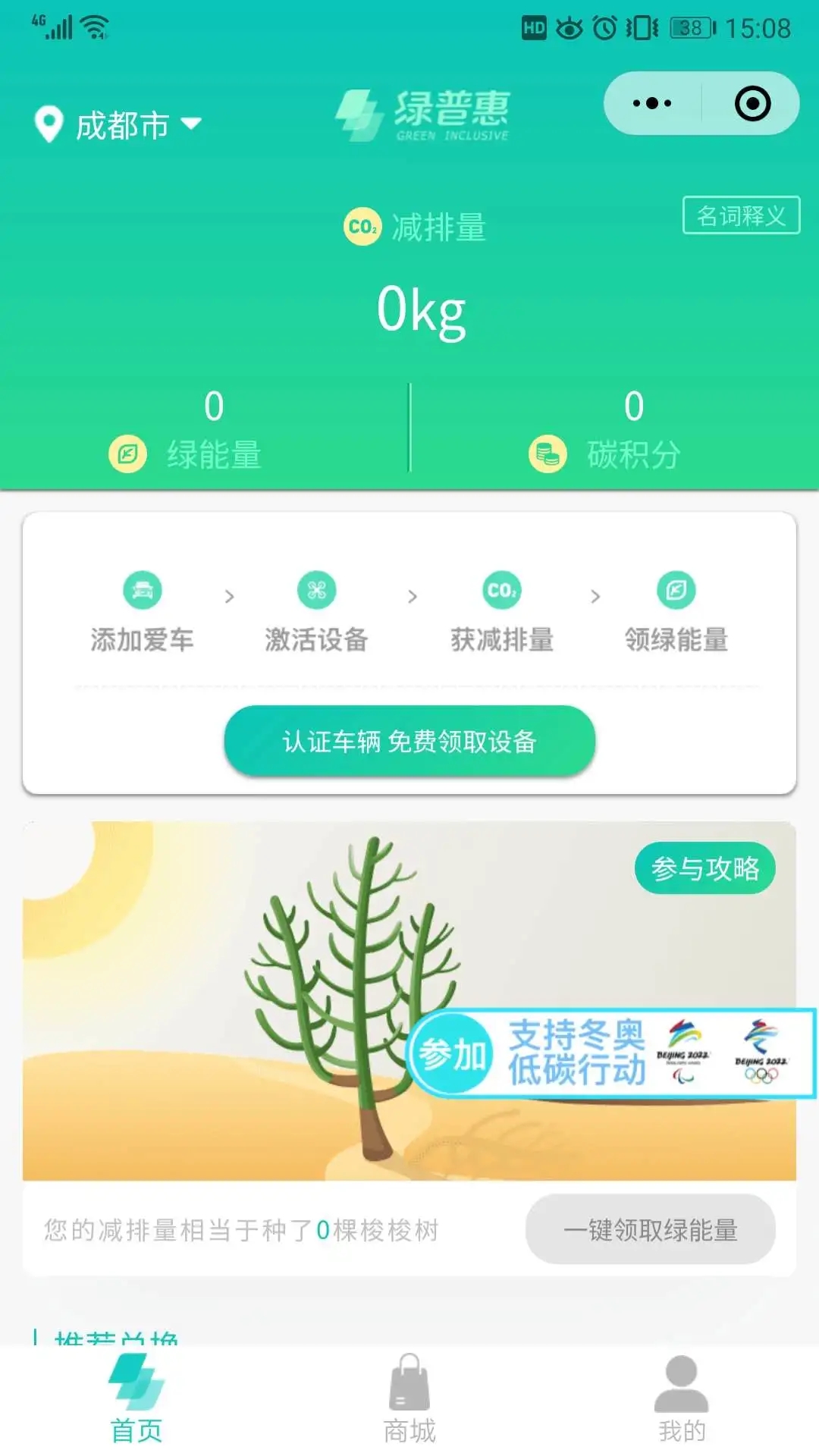This screenshot has height=1456, width=819.
Task: Select the 首页 tab
Action: pos(136,1400)
